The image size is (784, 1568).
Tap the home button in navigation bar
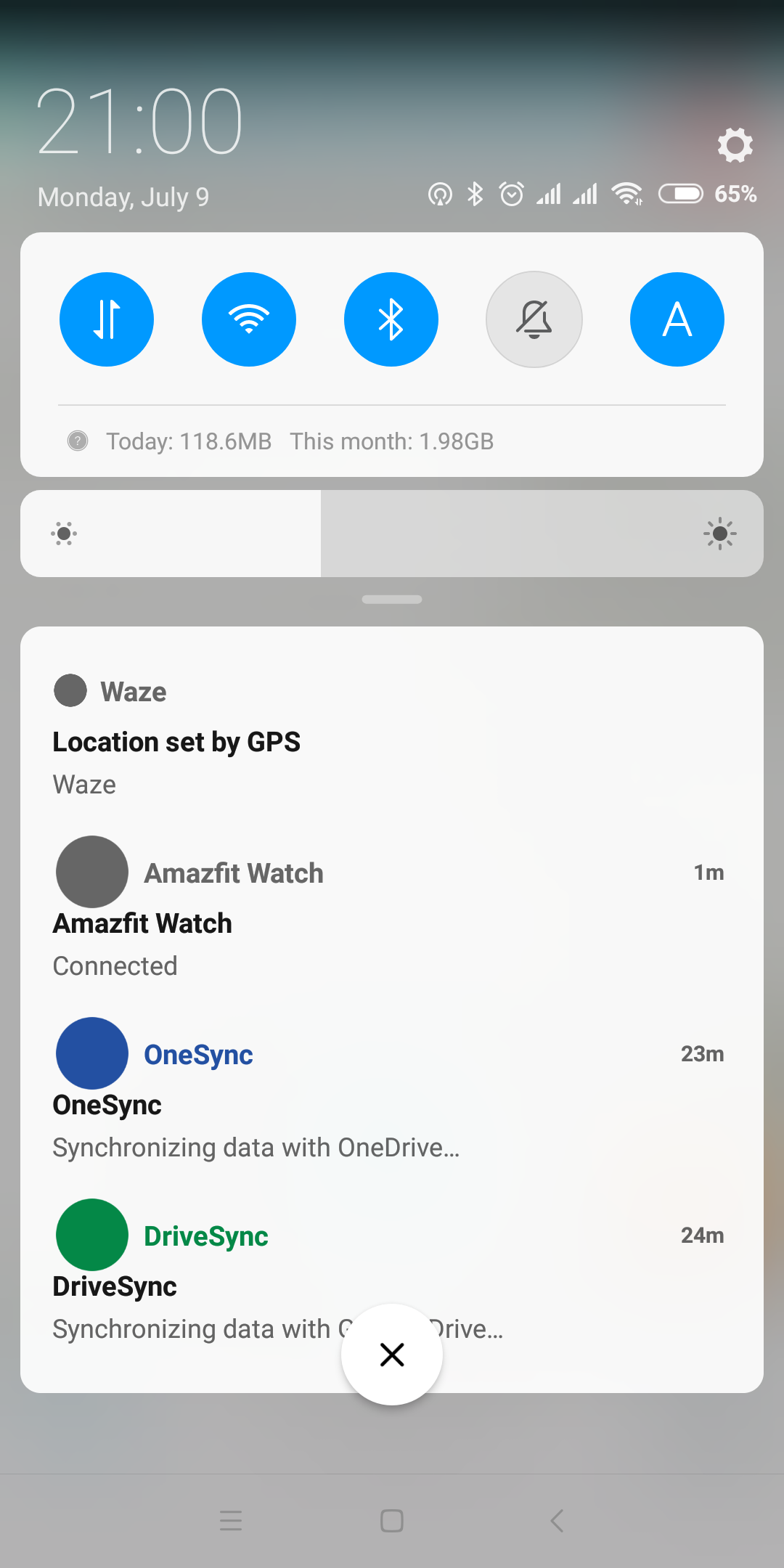coord(392,1520)
